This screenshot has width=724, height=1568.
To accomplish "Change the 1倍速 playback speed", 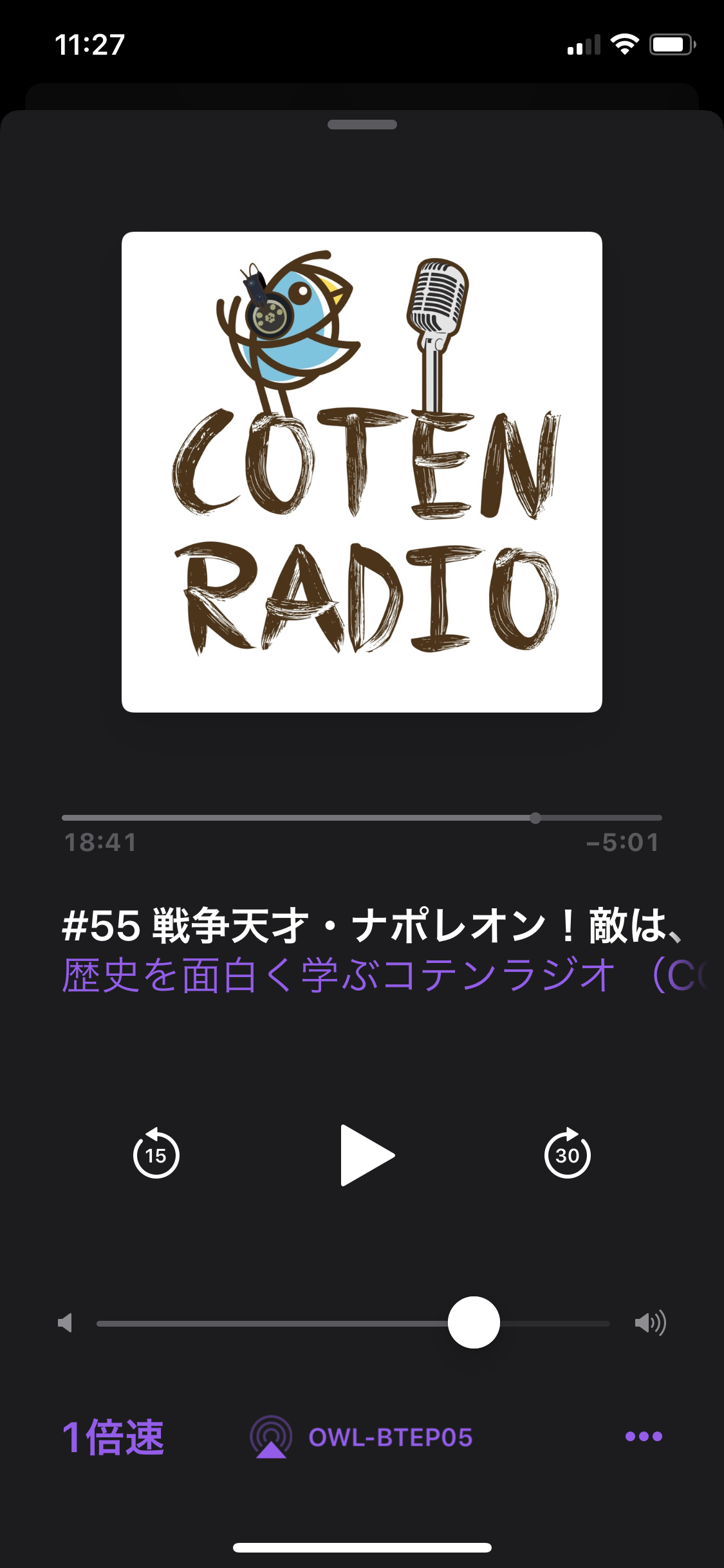I will pos(113,1437).
